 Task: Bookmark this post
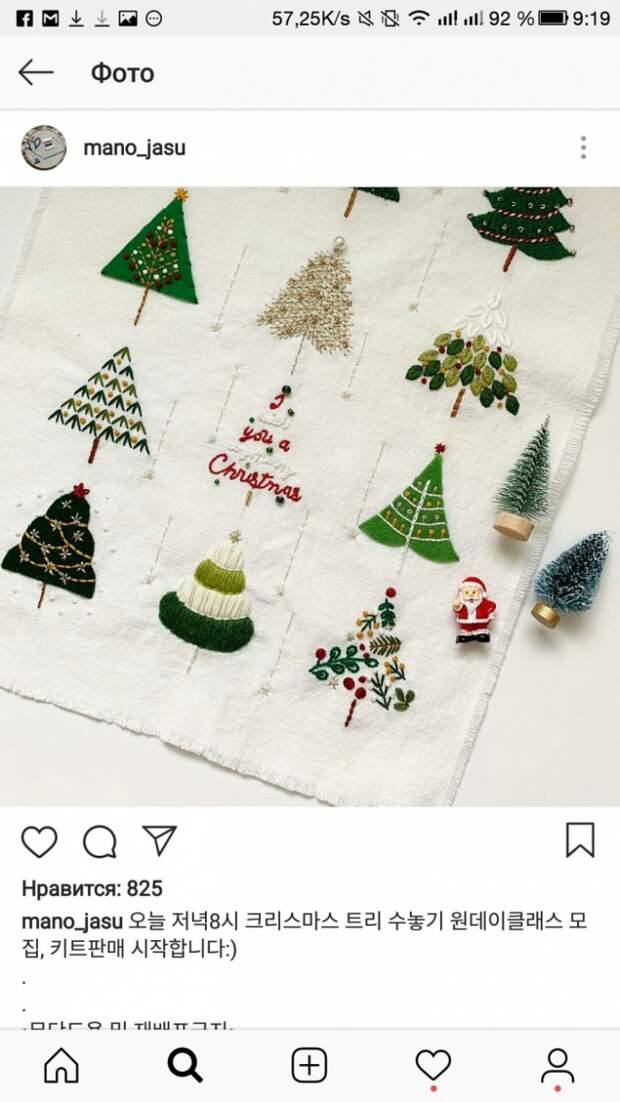pos(580,840)
